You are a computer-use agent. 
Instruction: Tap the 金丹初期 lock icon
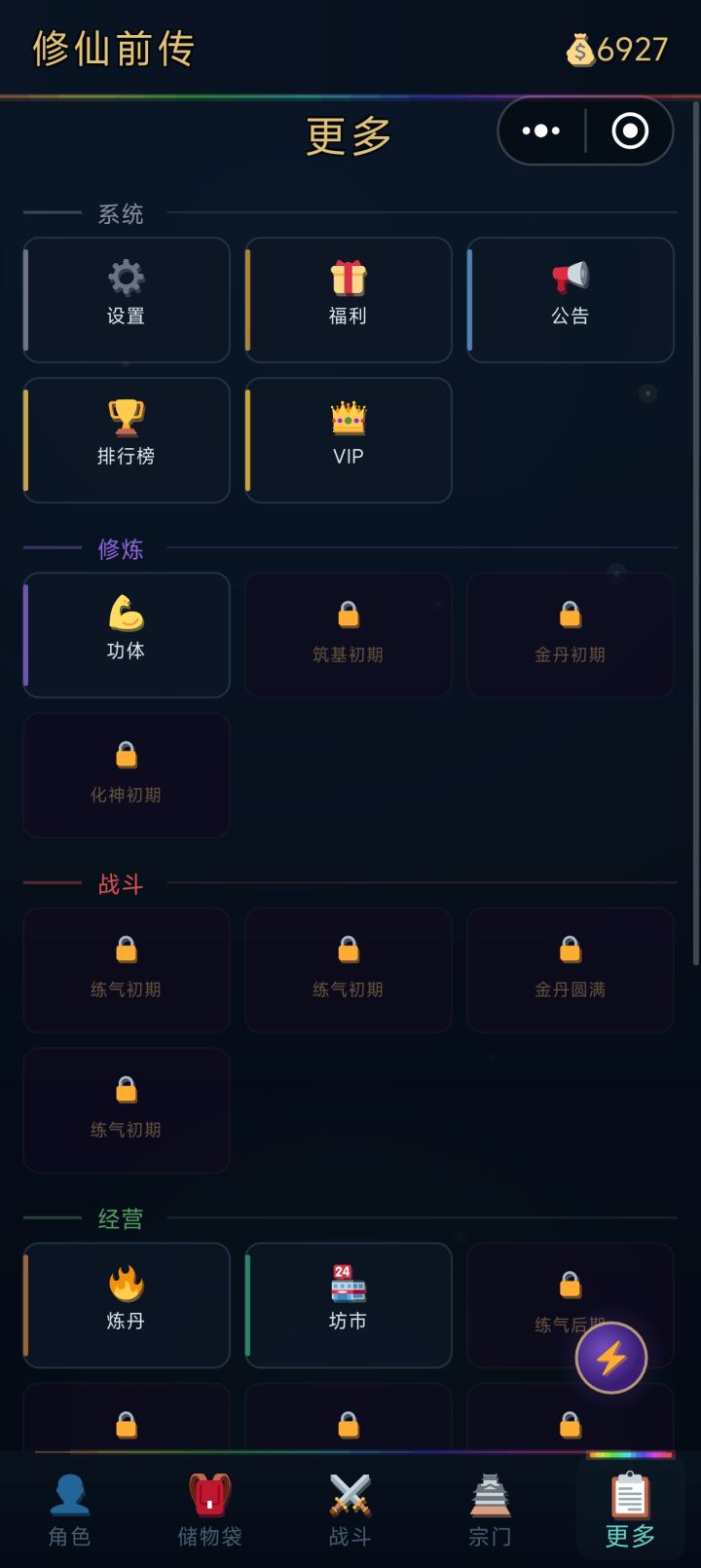(570, 635)
